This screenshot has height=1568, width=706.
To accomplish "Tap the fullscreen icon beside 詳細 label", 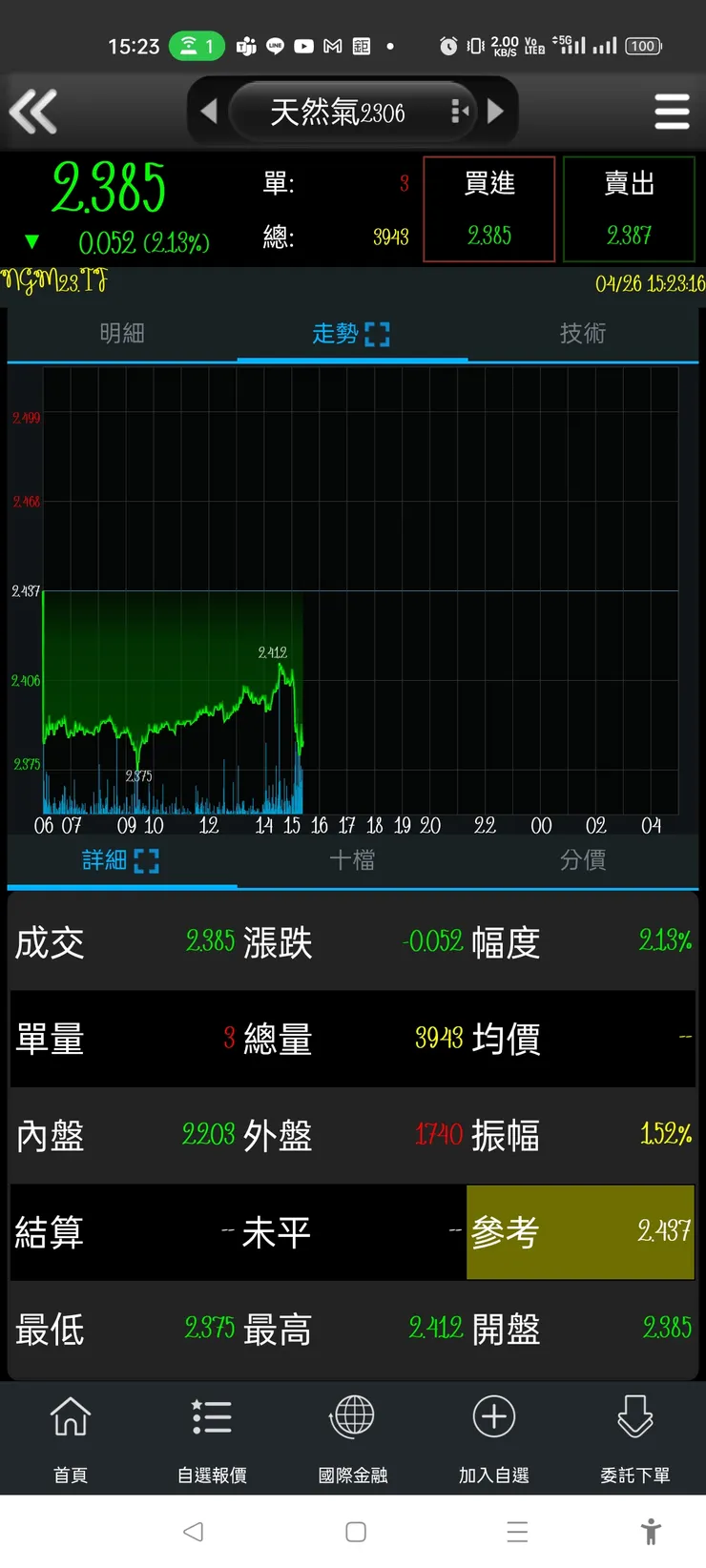I will coord(149,859).
